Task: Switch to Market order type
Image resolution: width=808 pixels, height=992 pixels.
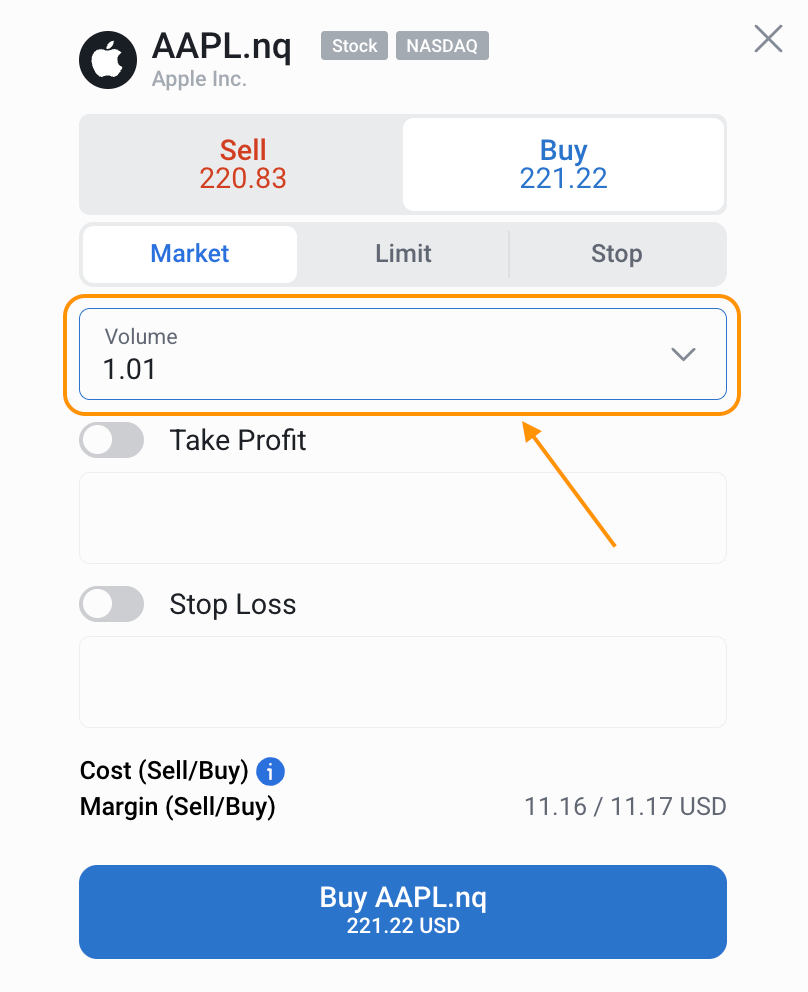Action: tap(190, 254)
